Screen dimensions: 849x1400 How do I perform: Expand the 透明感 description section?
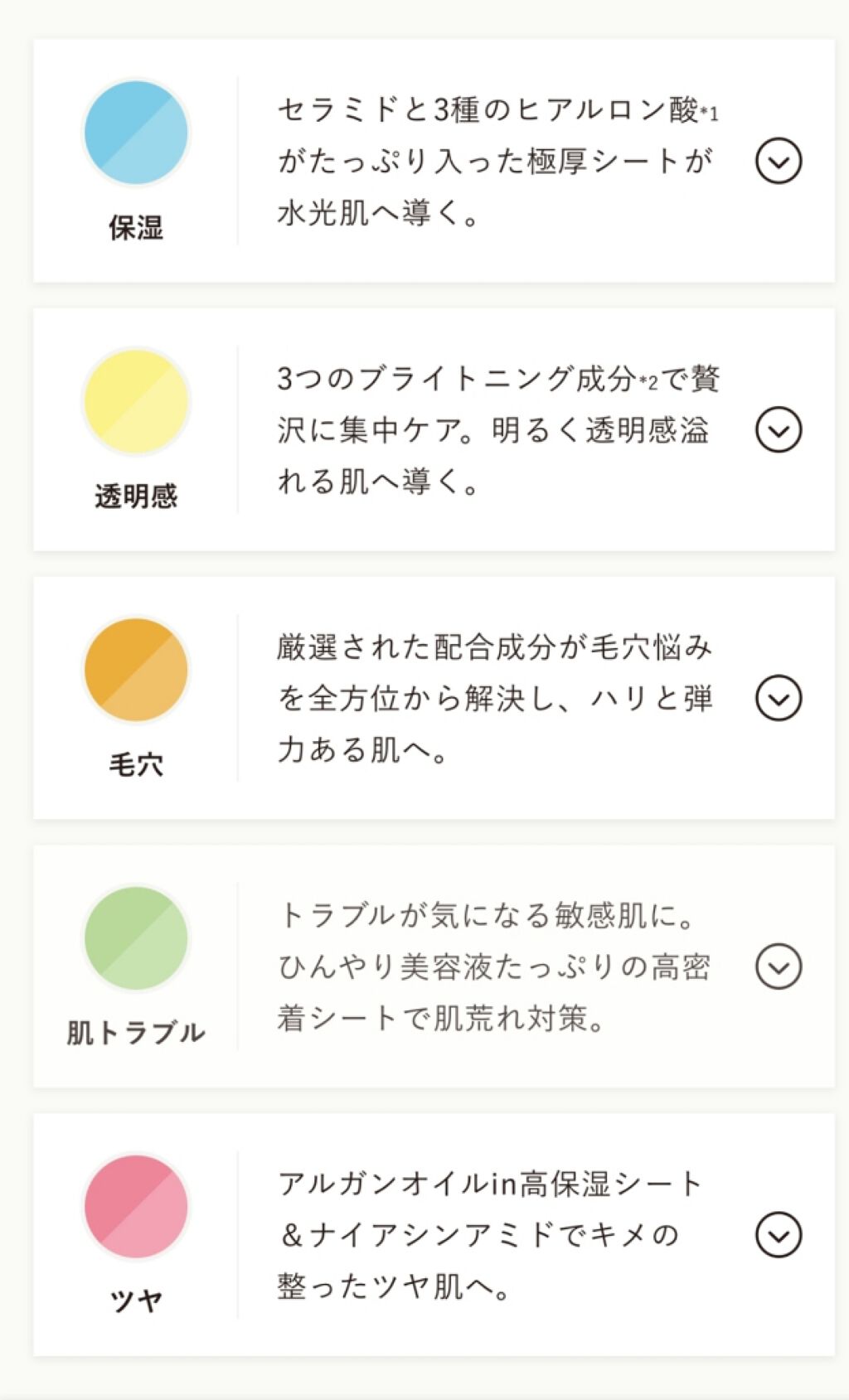point(777,431)
